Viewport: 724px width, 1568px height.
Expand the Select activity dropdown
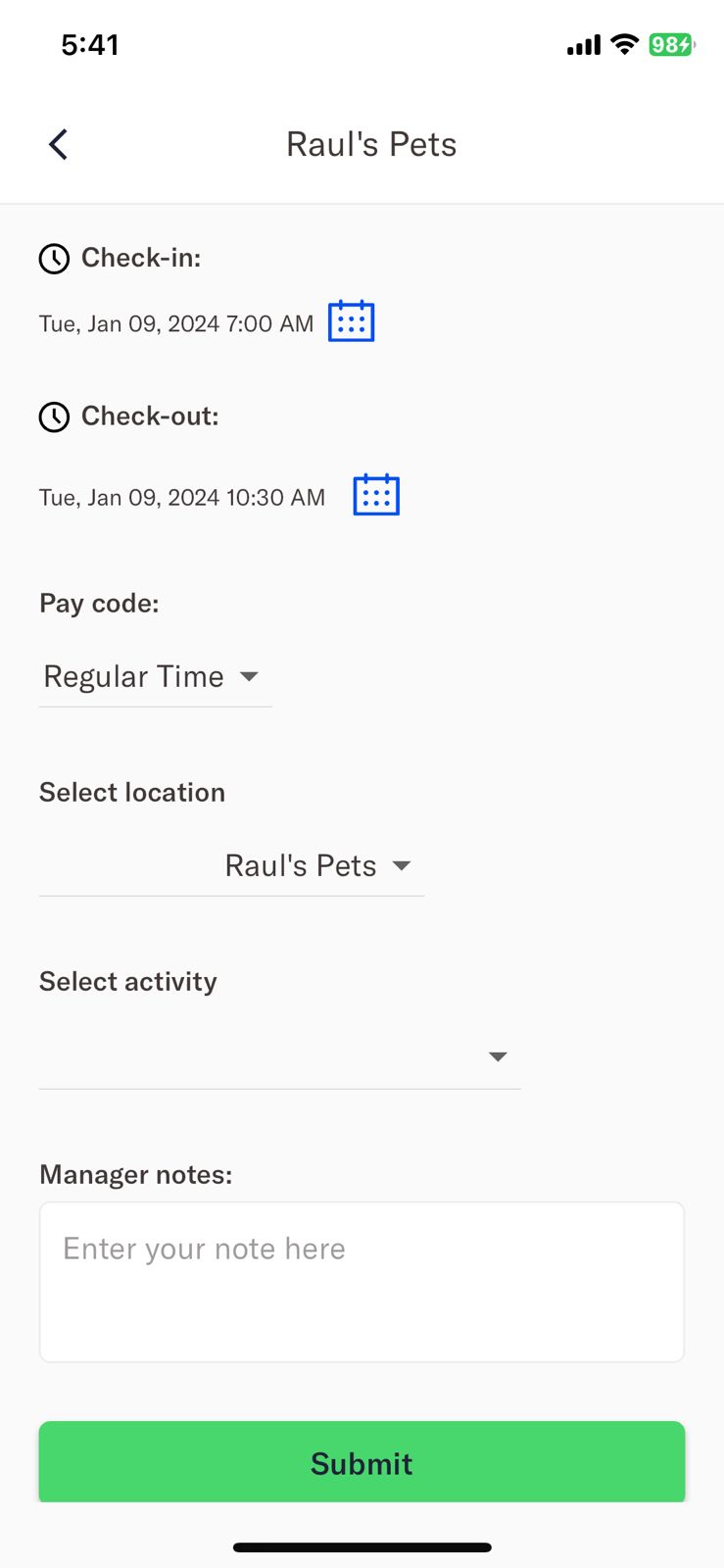pyautogui.click(x=280, y=1056)
